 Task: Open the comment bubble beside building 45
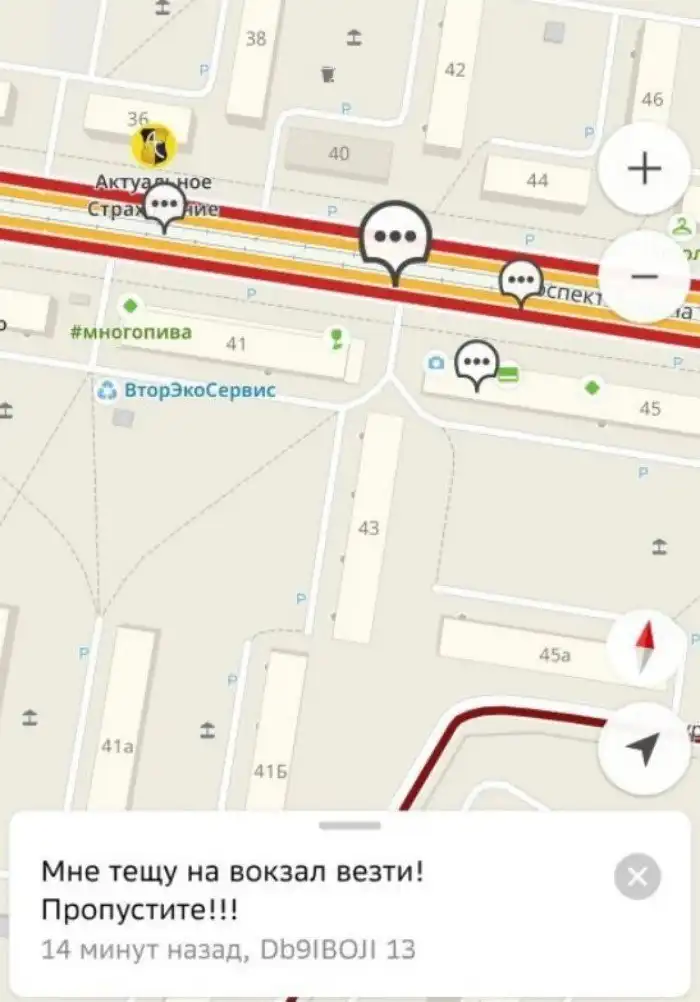click(x=477, y=361)
